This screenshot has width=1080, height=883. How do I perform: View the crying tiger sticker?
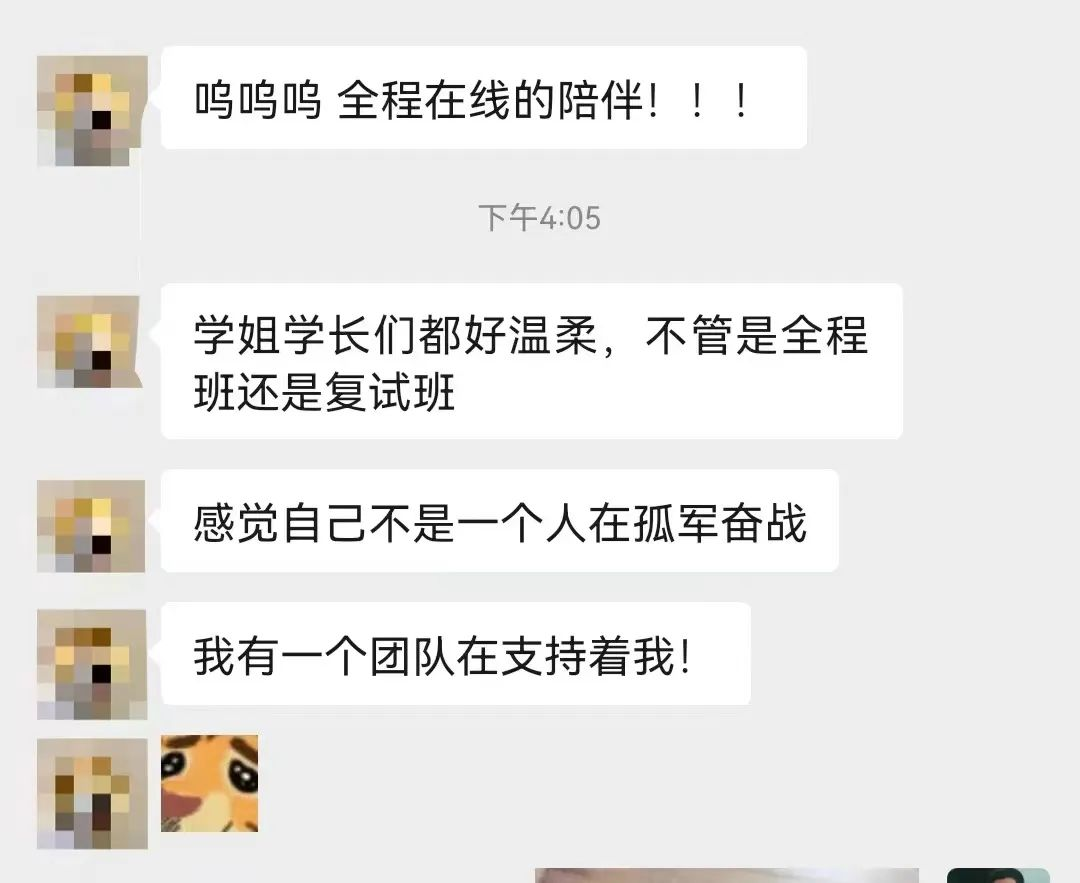point(210,783)
